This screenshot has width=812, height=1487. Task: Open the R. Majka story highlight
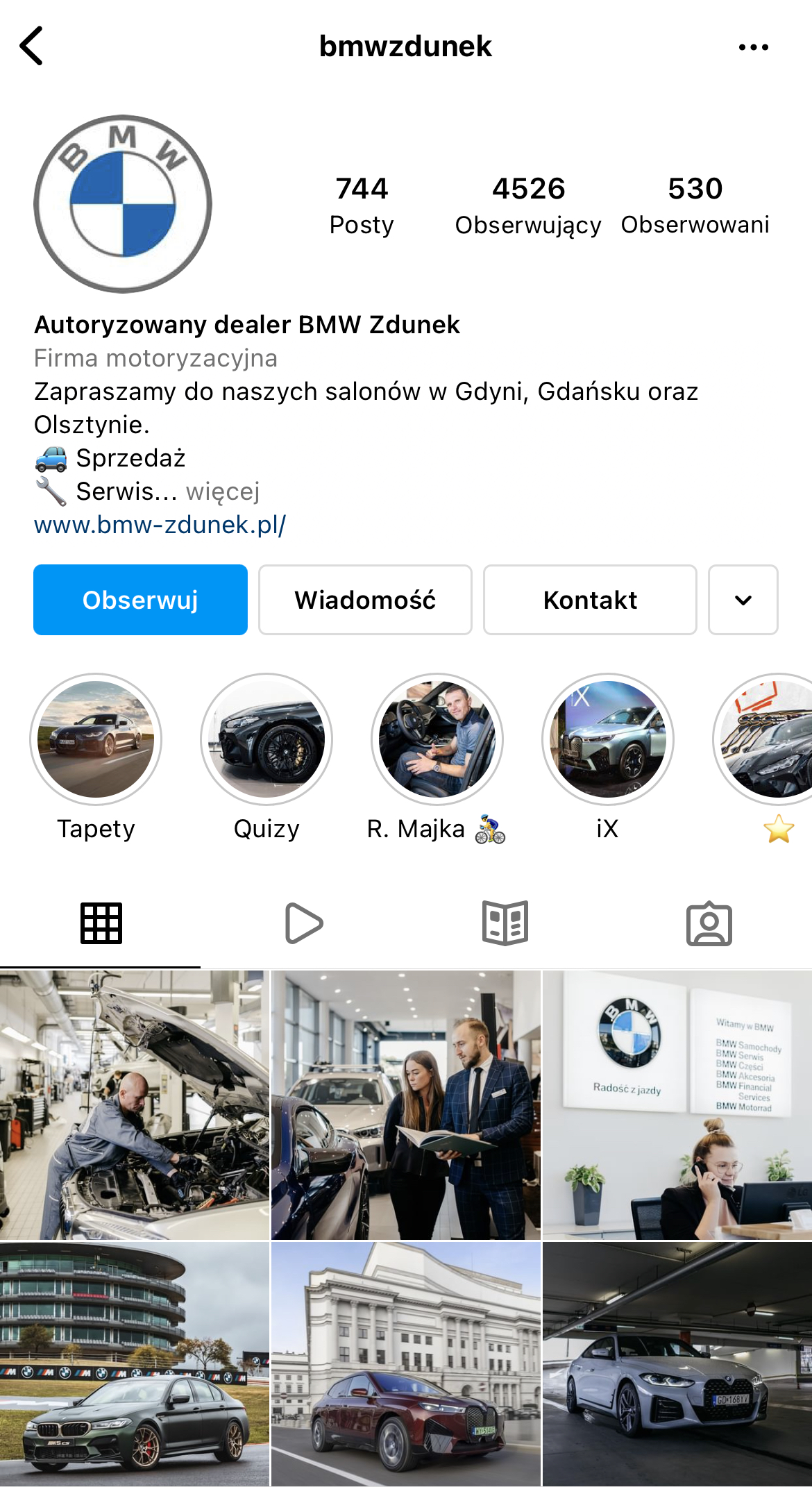[x=437, y=759]
